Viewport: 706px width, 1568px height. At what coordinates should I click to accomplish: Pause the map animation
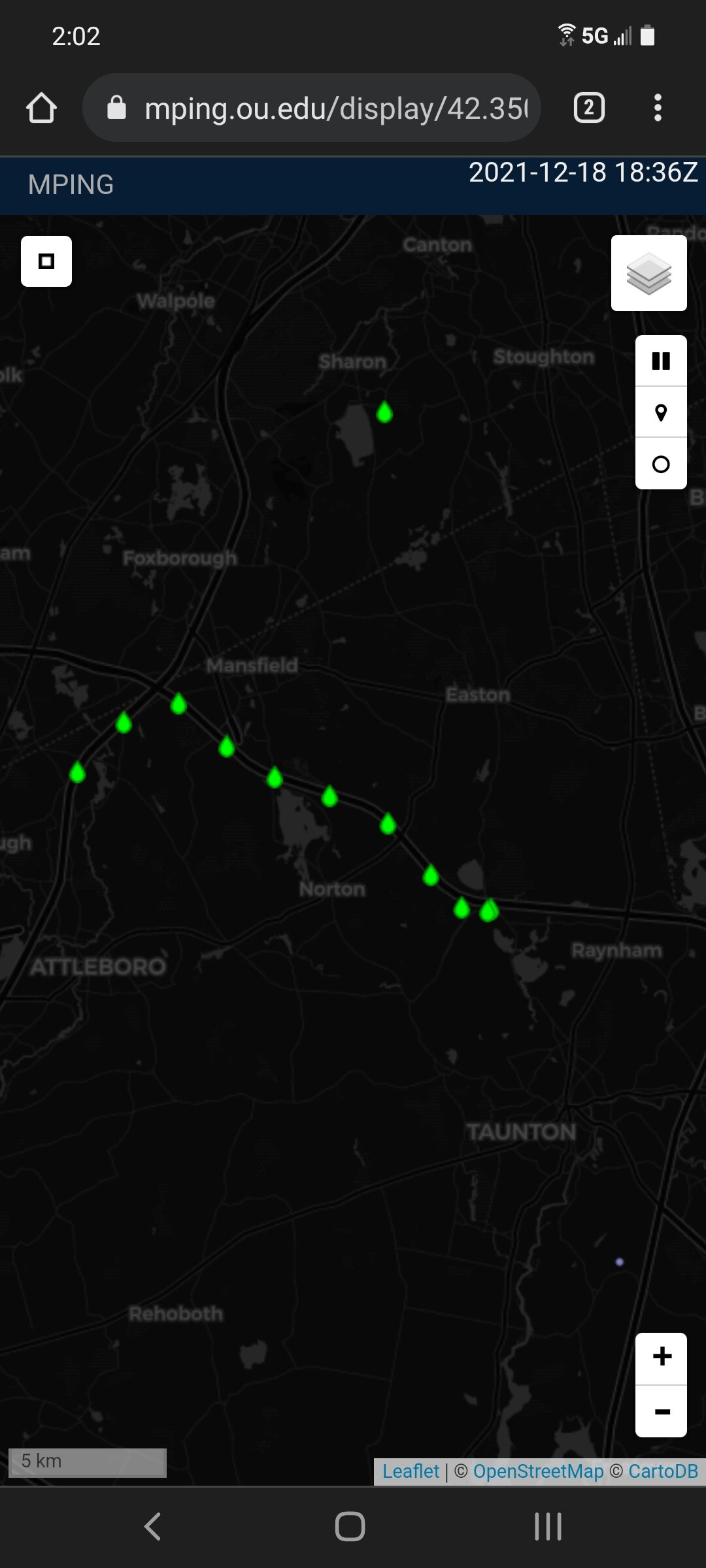pyautogui.click(x=661, y=361)
